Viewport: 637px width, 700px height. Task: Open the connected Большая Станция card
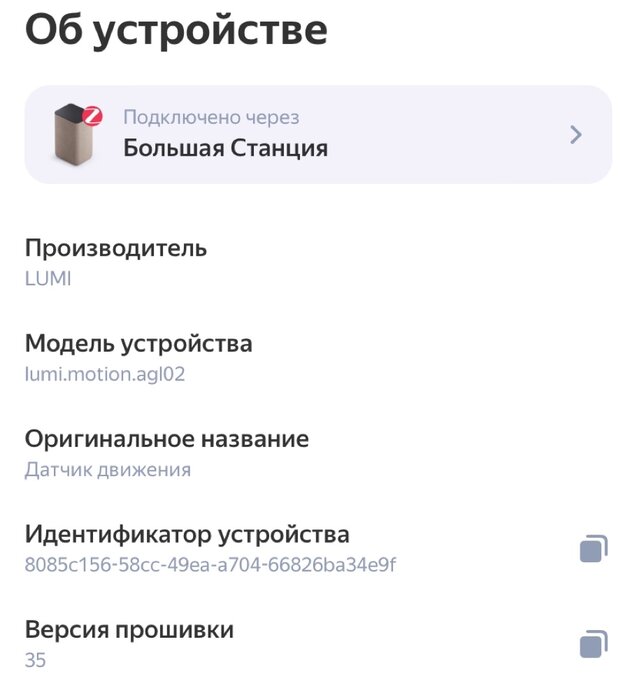pyautogui.click(x=318, y=135)
